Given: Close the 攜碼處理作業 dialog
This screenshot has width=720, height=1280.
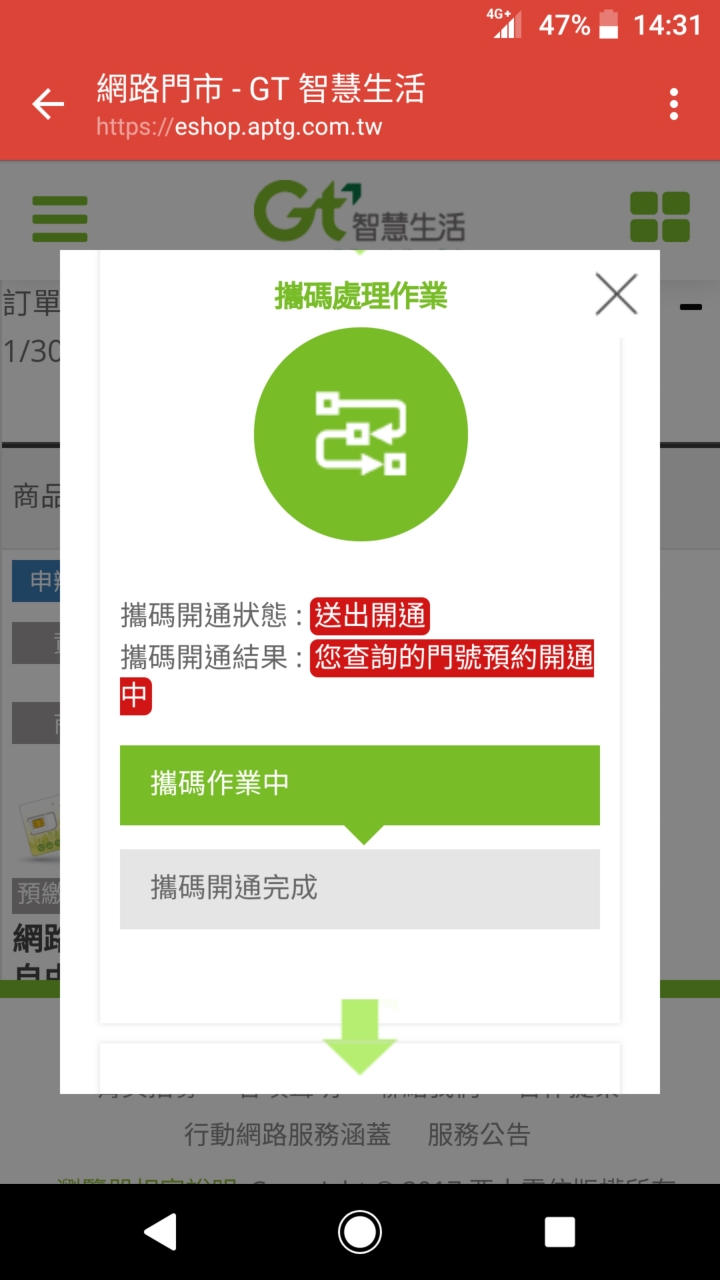Looking at the screenshot, I should coord(616,294).
